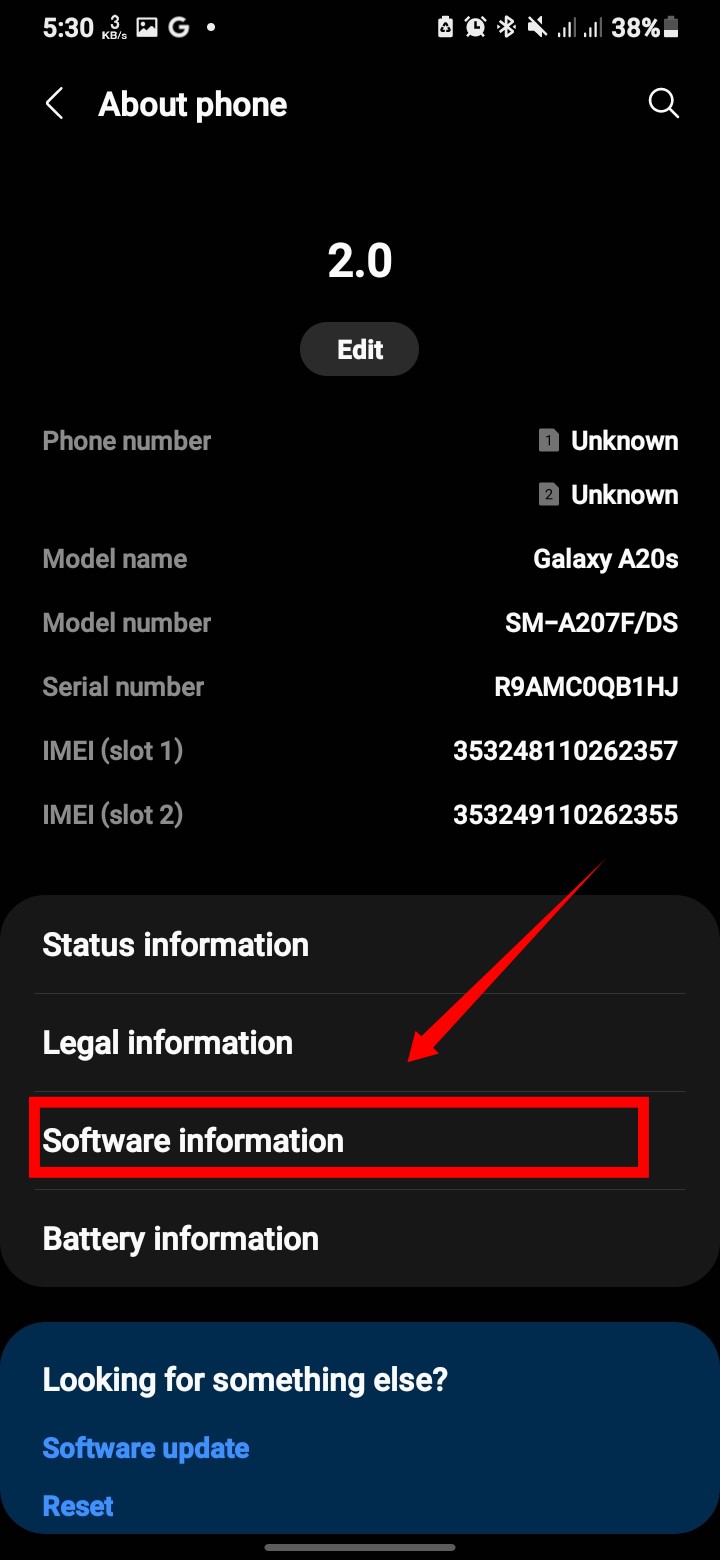The height and width of the screenshot is (1560, 720).
Task: Follow the Software update link
Action: pos(146,1448)
